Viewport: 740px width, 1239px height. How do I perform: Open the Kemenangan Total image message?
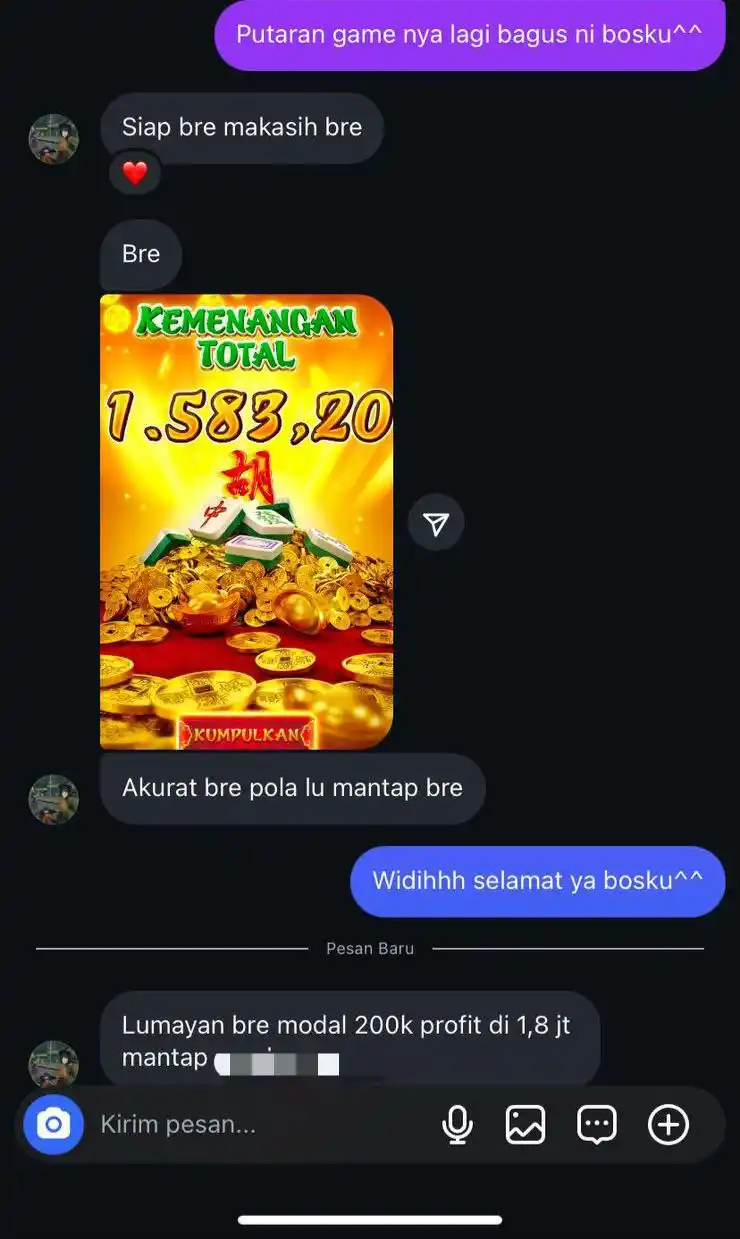click(x=246, y=521)
